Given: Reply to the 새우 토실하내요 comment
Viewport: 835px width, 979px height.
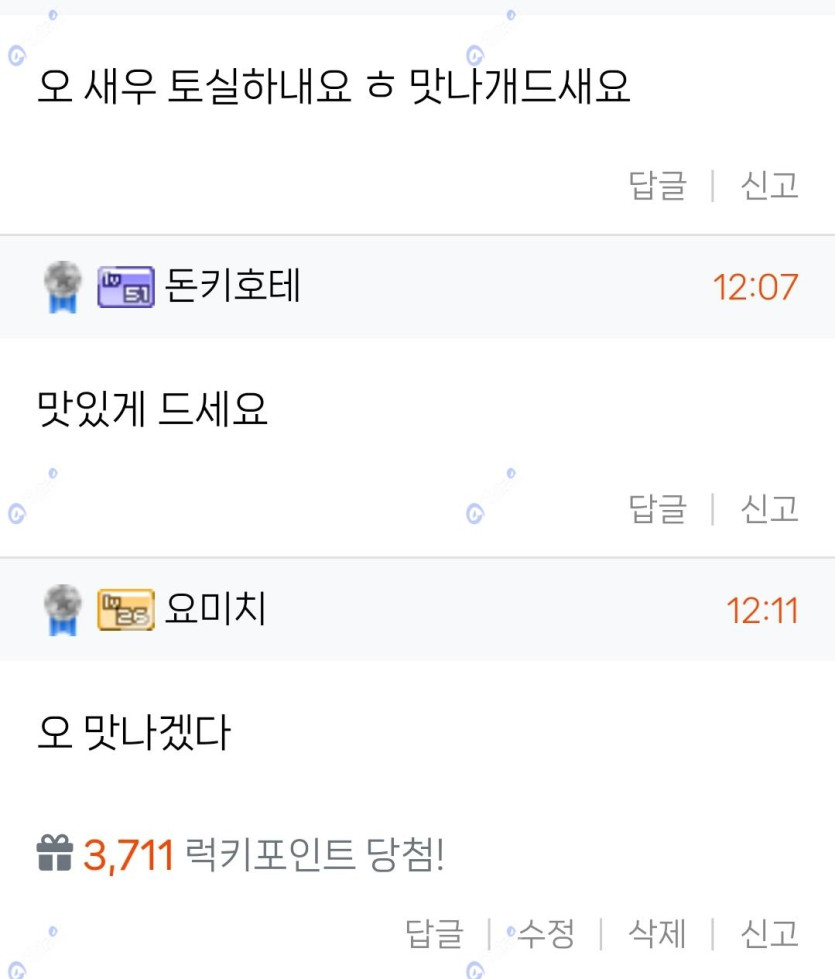Looking at the screenshot, I should [657, 185].
